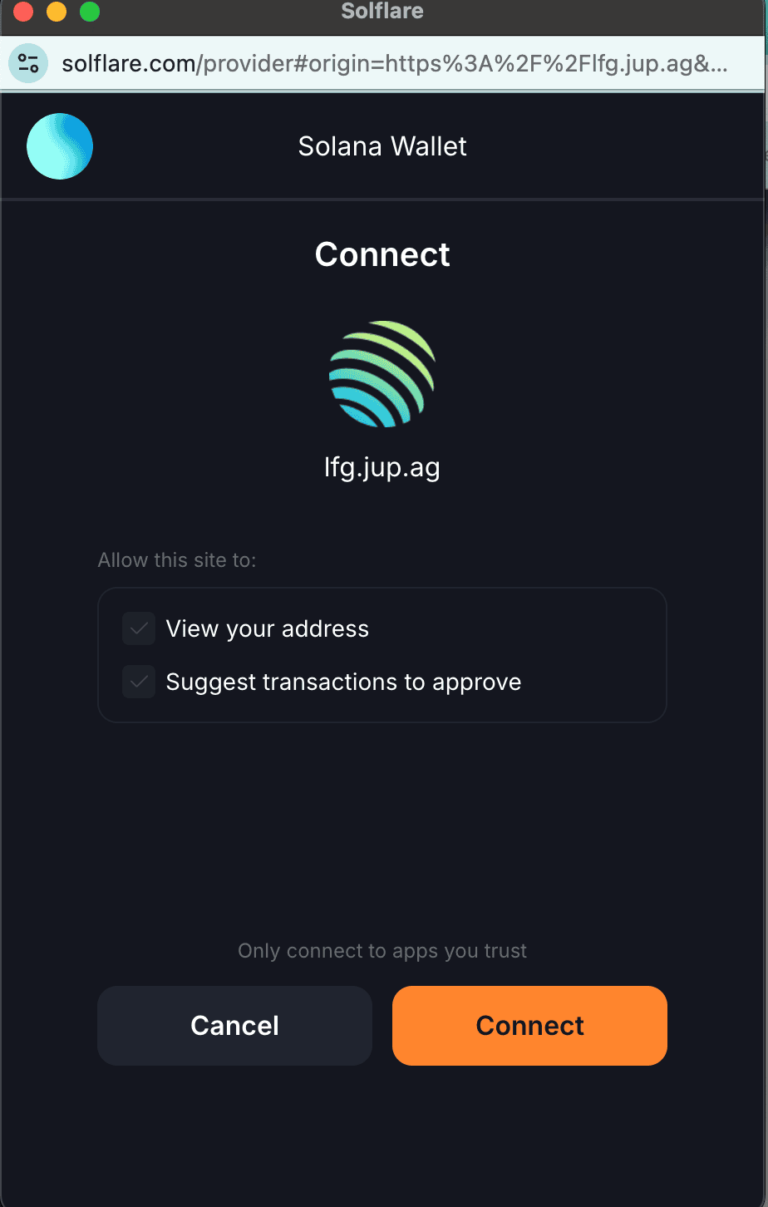Open the site permissions icon in the address bar
The height and width of the screenshot is (1207, 768).
pos(28,63)
